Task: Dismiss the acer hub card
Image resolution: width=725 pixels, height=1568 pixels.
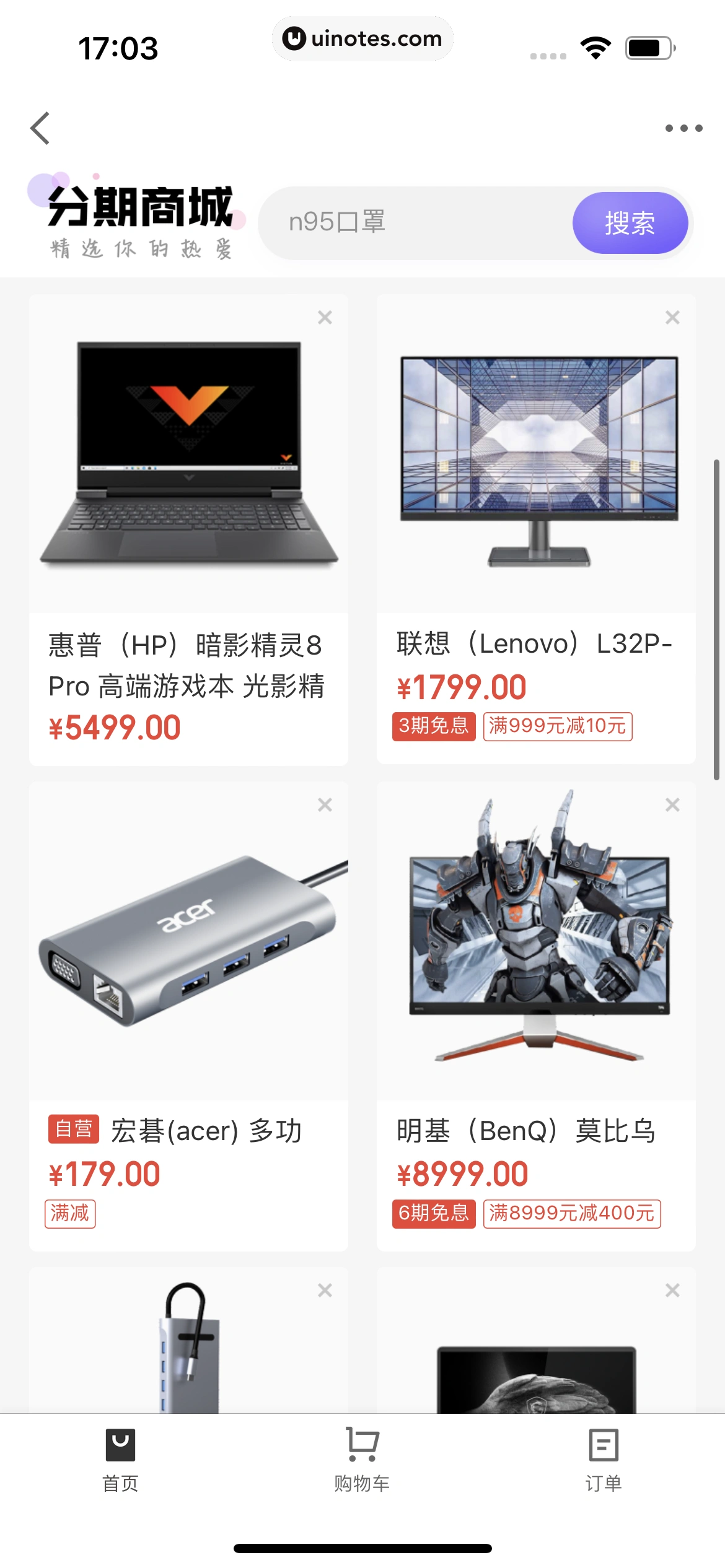Action: pyautogui.click(x=325, y=805)
